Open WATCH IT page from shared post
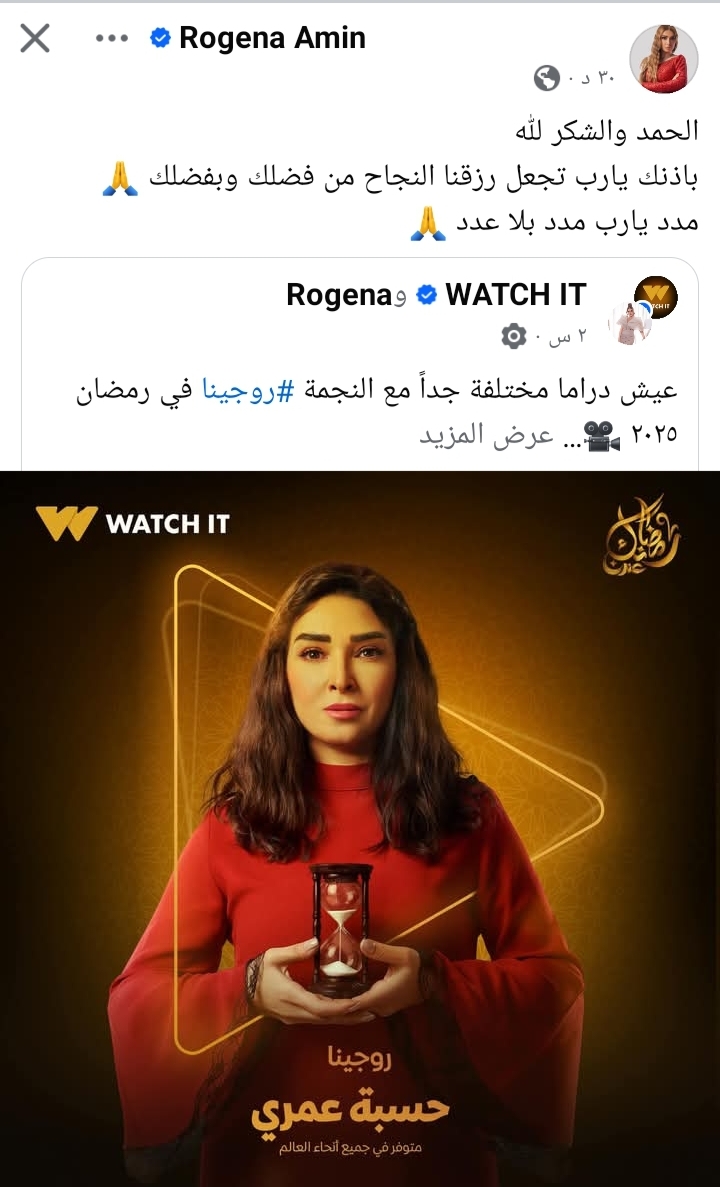Screen dimensions: 720x1187 coord(514,294)
